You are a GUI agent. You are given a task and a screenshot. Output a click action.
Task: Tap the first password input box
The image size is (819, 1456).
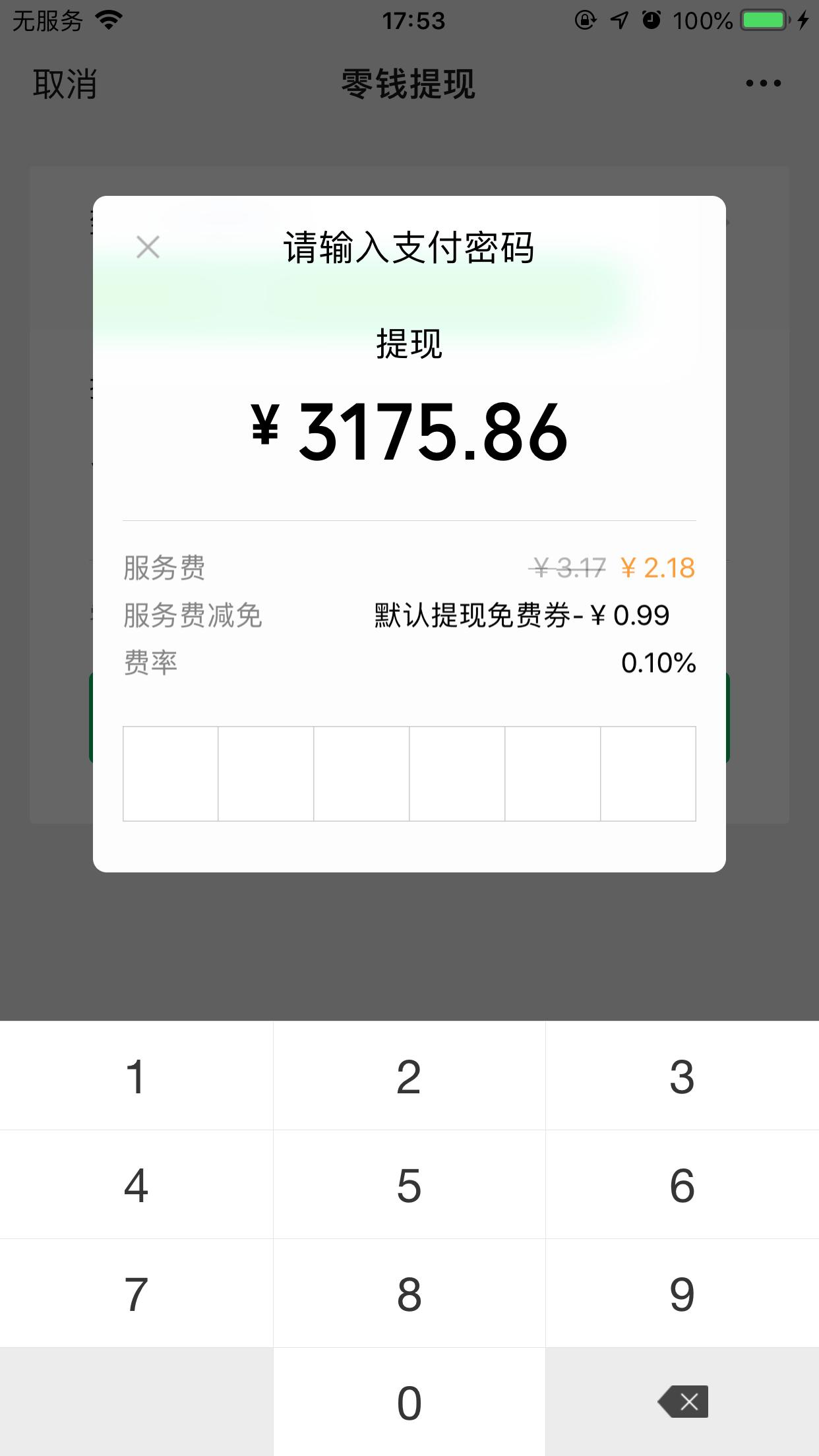pyautogui.click(x=171, y=773)
